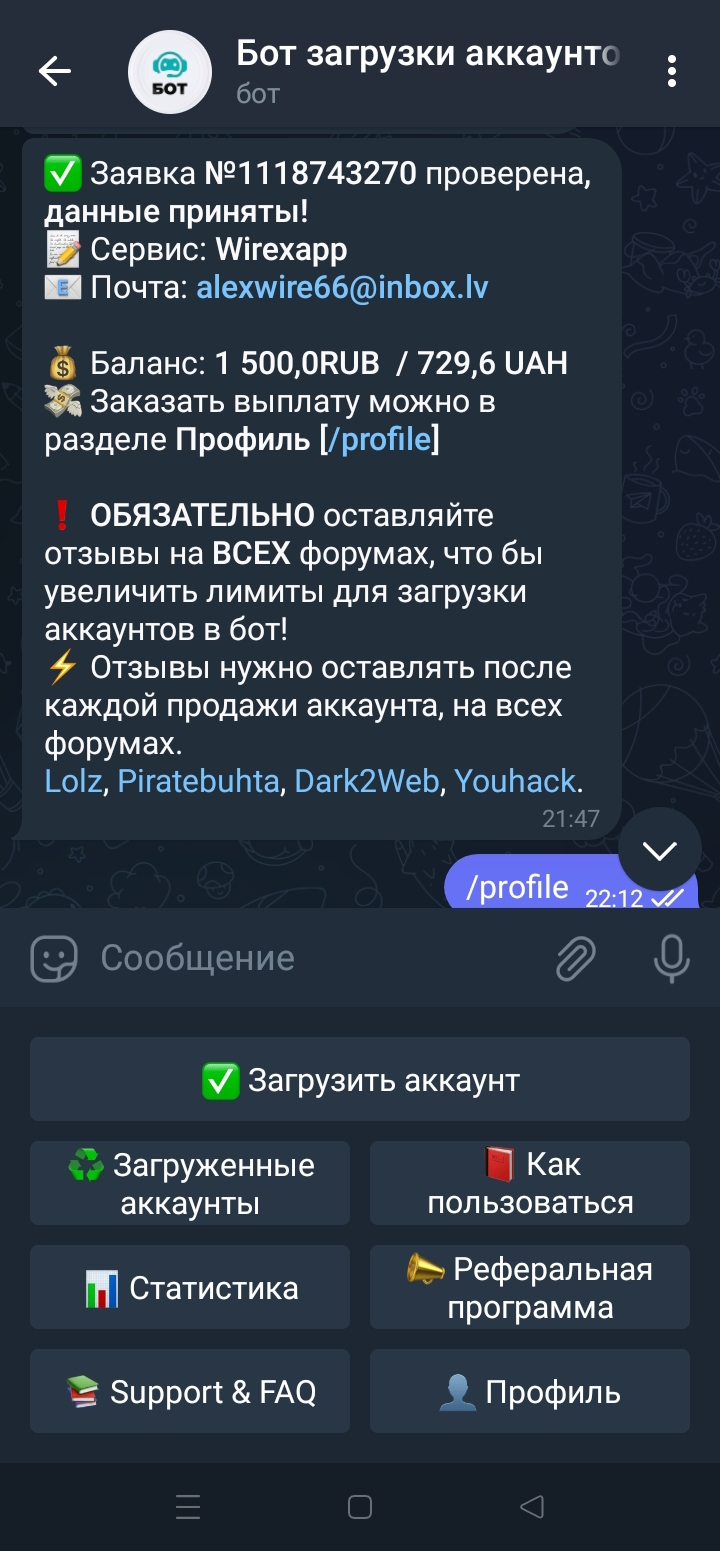Screen dimensions: 720x1551
Task: Focus the Сообщение message field
Action: pos(300,958)
